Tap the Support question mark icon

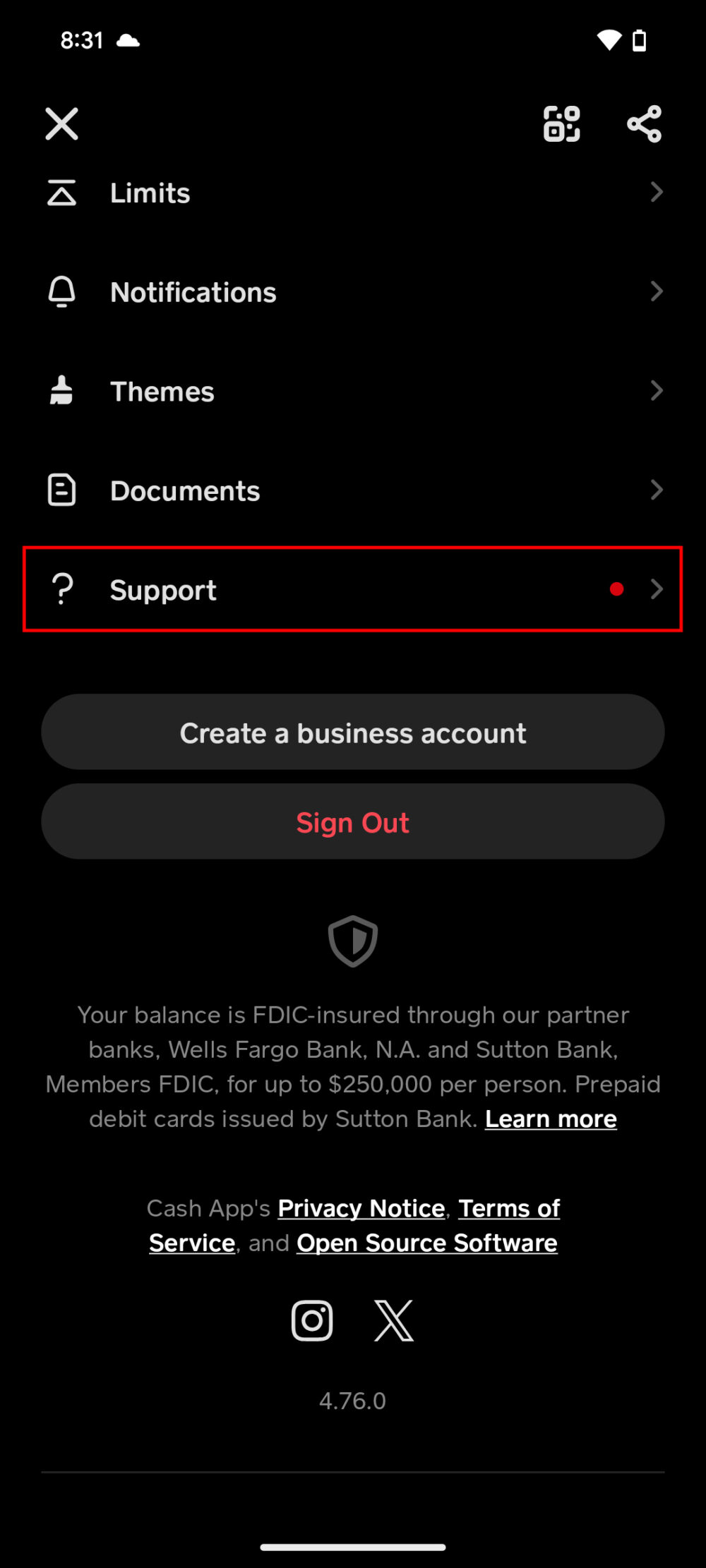[x=61, y=590]
